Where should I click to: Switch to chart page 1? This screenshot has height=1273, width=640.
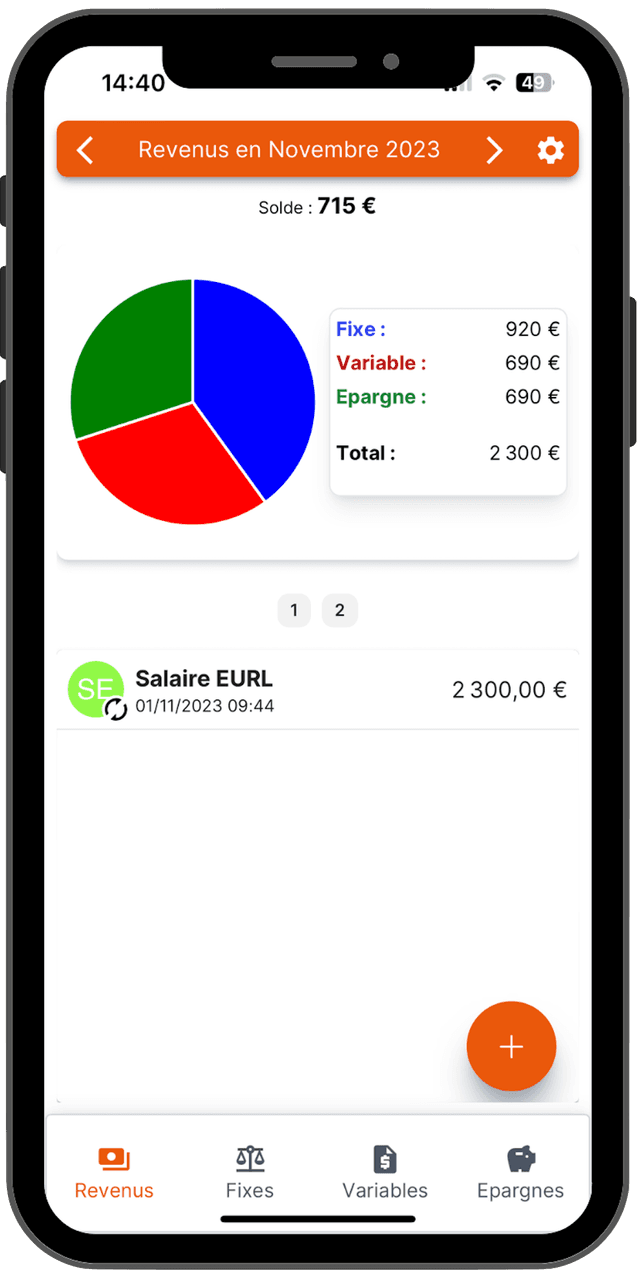coord(294,610)
